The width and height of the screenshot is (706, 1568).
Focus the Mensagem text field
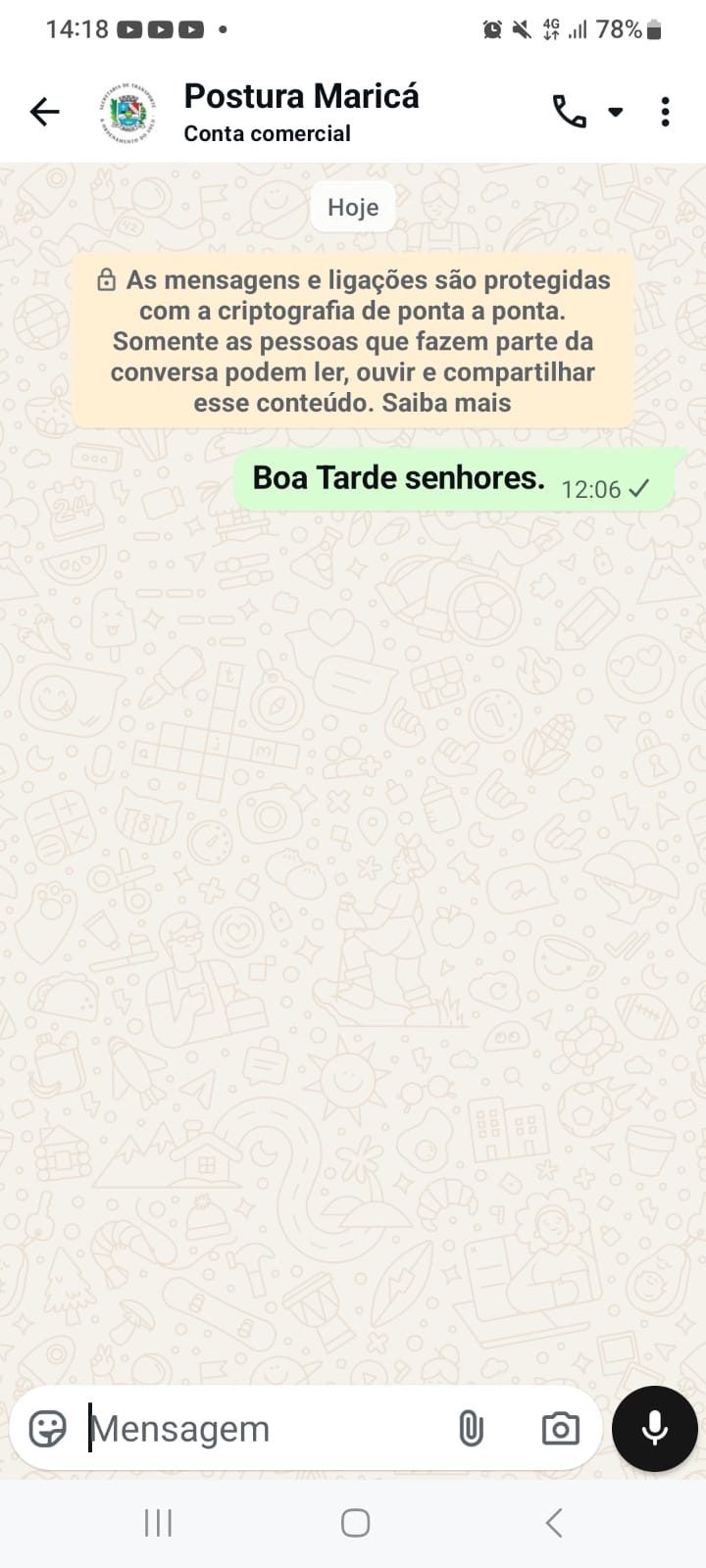tap(265, 1429)
